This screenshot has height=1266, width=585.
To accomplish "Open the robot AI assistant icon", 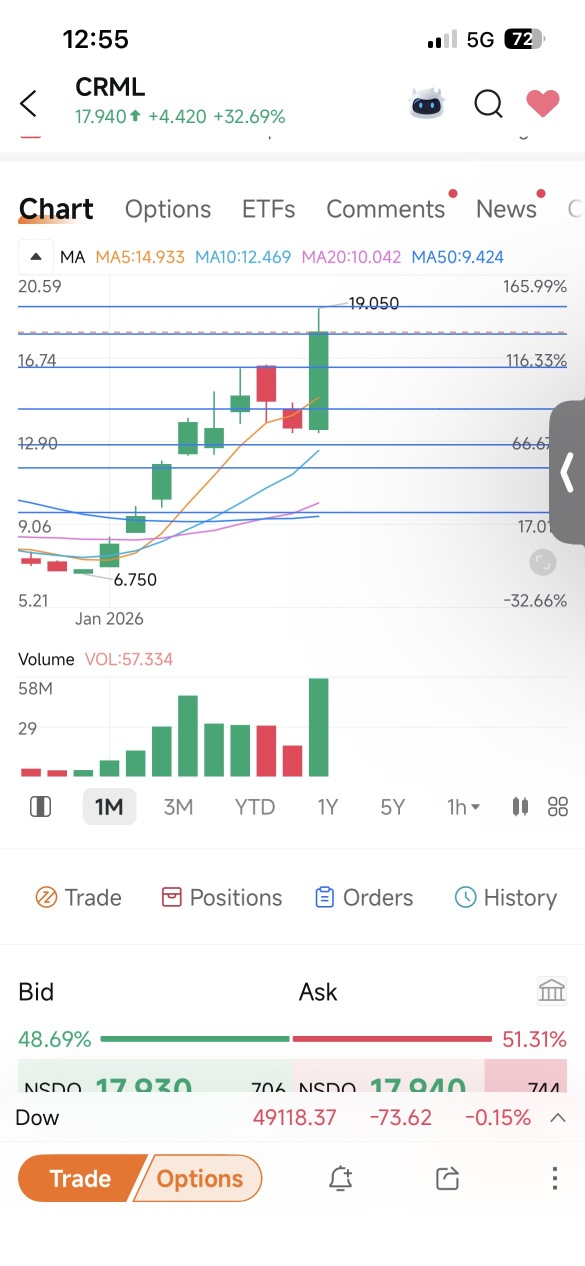I will pyautogui.click(x=427, y=103).
